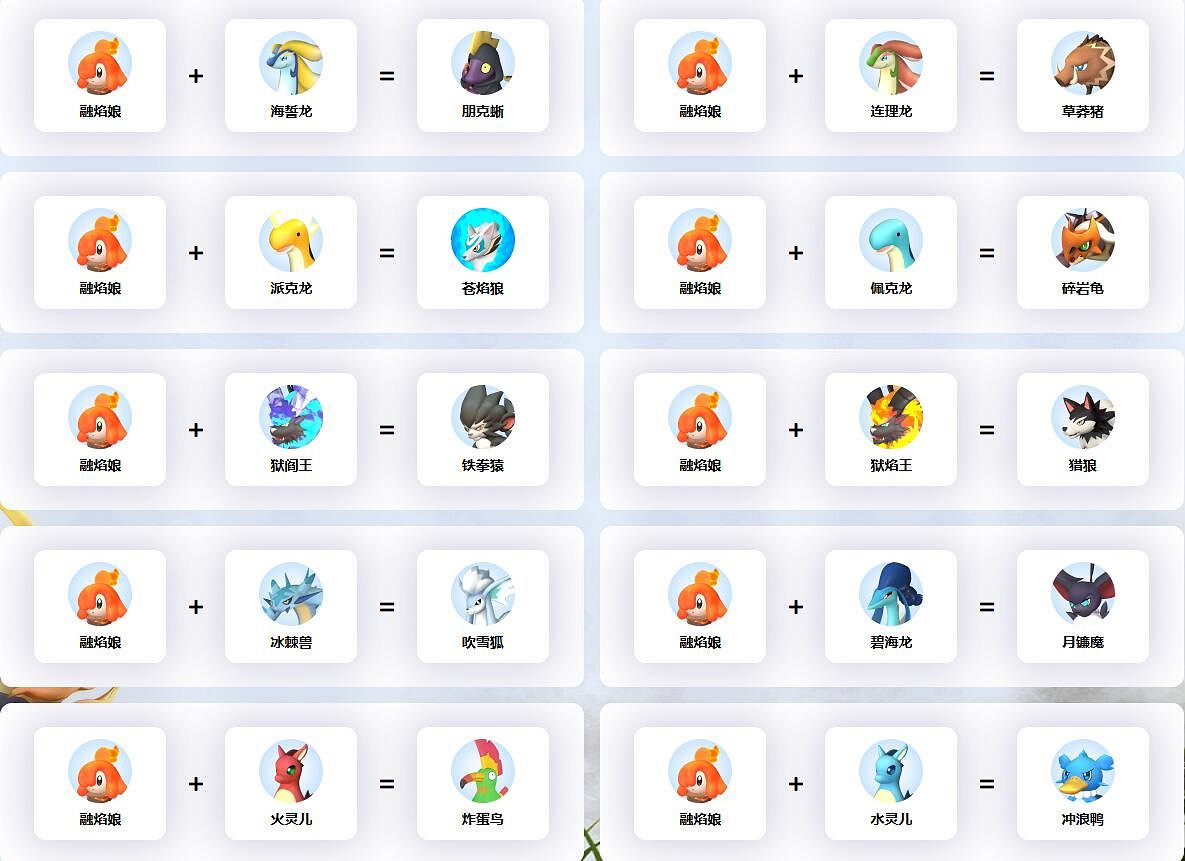View the 冰棘兽 pal tile
This screenshot has height=861, width=1185.
click(x=291, y=607)
